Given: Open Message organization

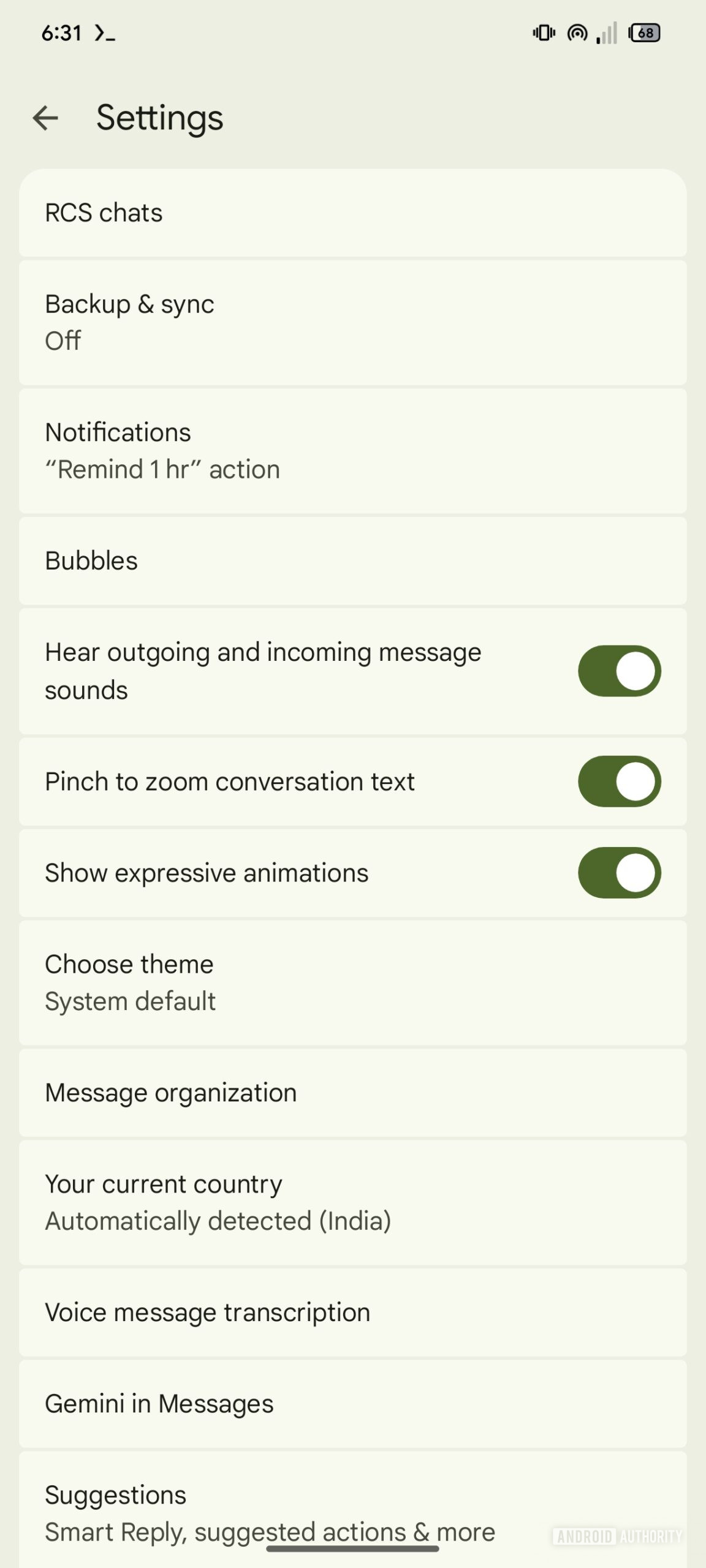Looking at the screenshot, I should [x=352, y=1093].
